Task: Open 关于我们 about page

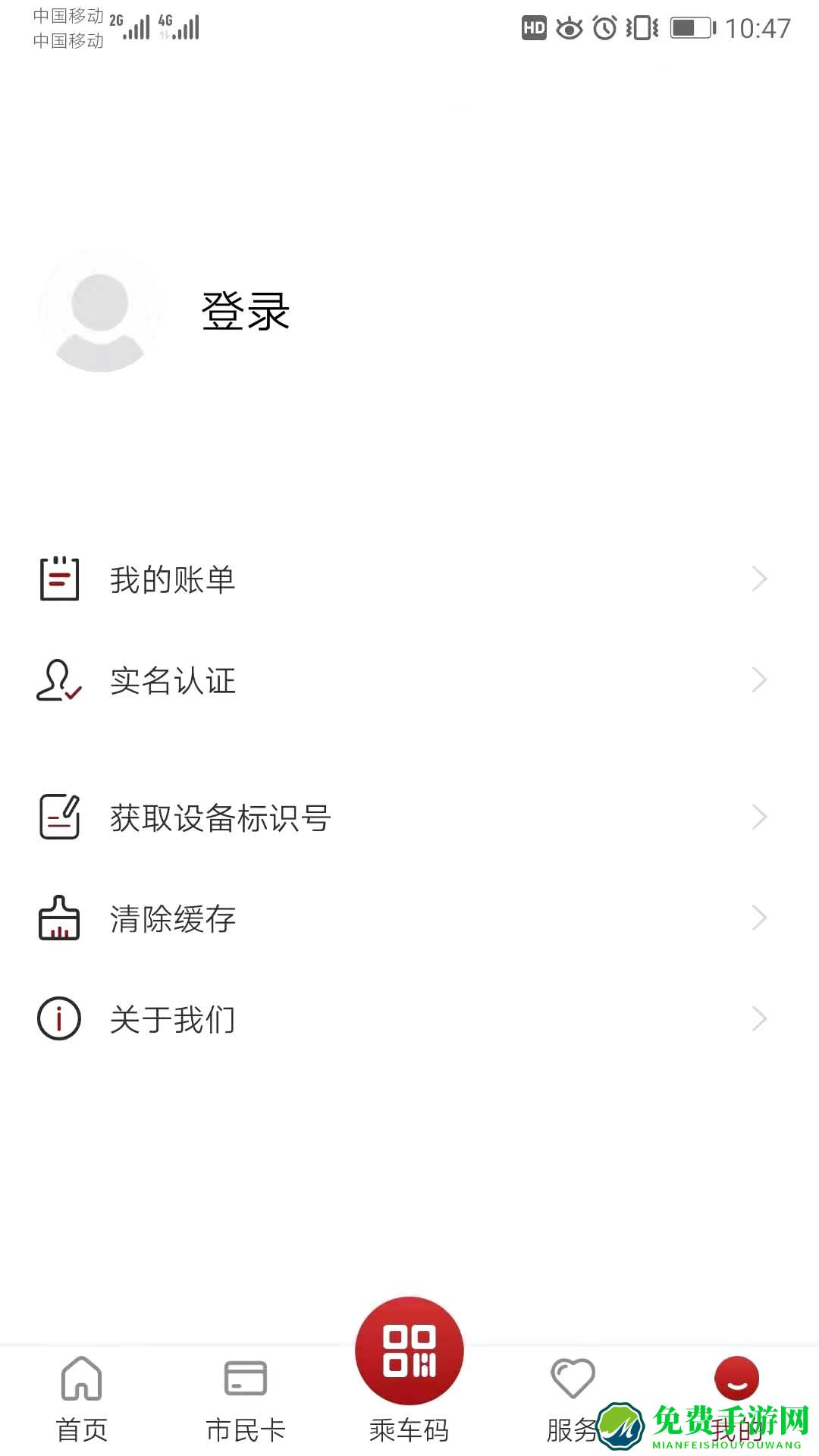Action: [173, 1018]
